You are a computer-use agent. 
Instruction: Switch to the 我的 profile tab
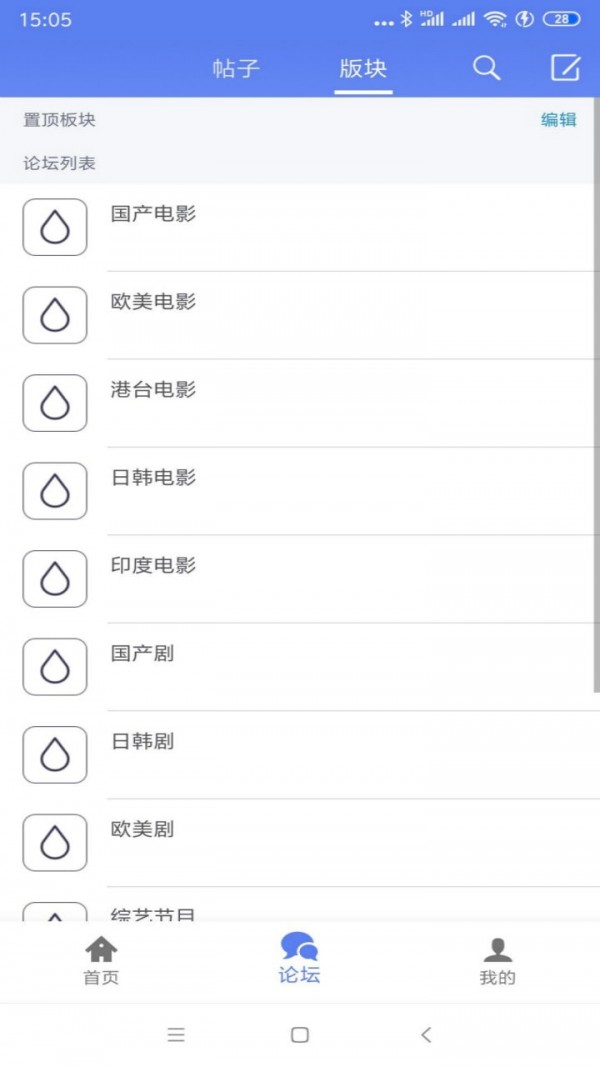click(x=497, y=961)
